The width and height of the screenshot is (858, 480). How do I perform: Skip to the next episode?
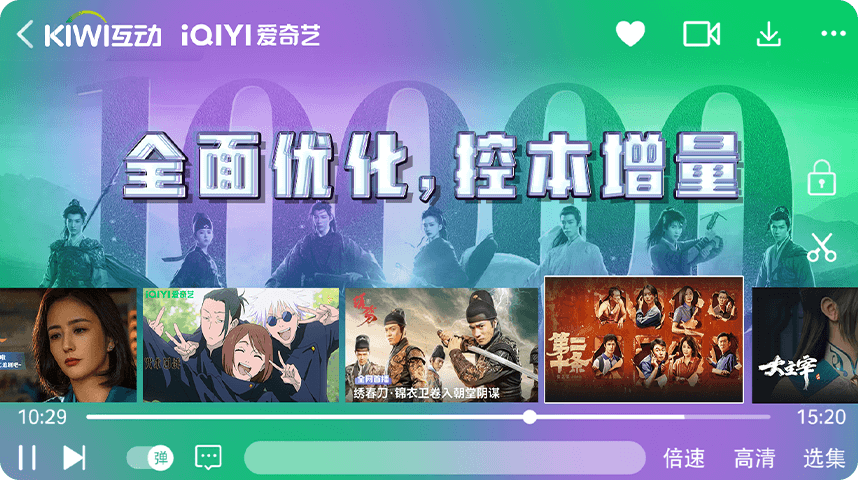tap(74, 458)
